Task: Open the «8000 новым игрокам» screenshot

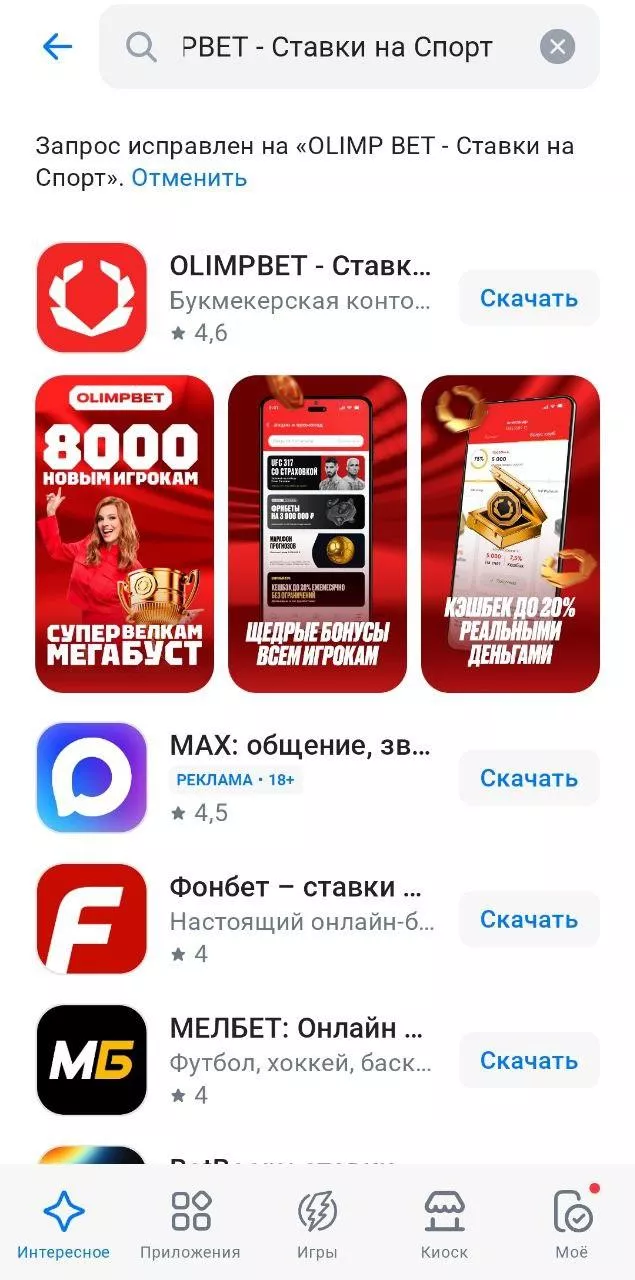Action: tap(124, 534)
